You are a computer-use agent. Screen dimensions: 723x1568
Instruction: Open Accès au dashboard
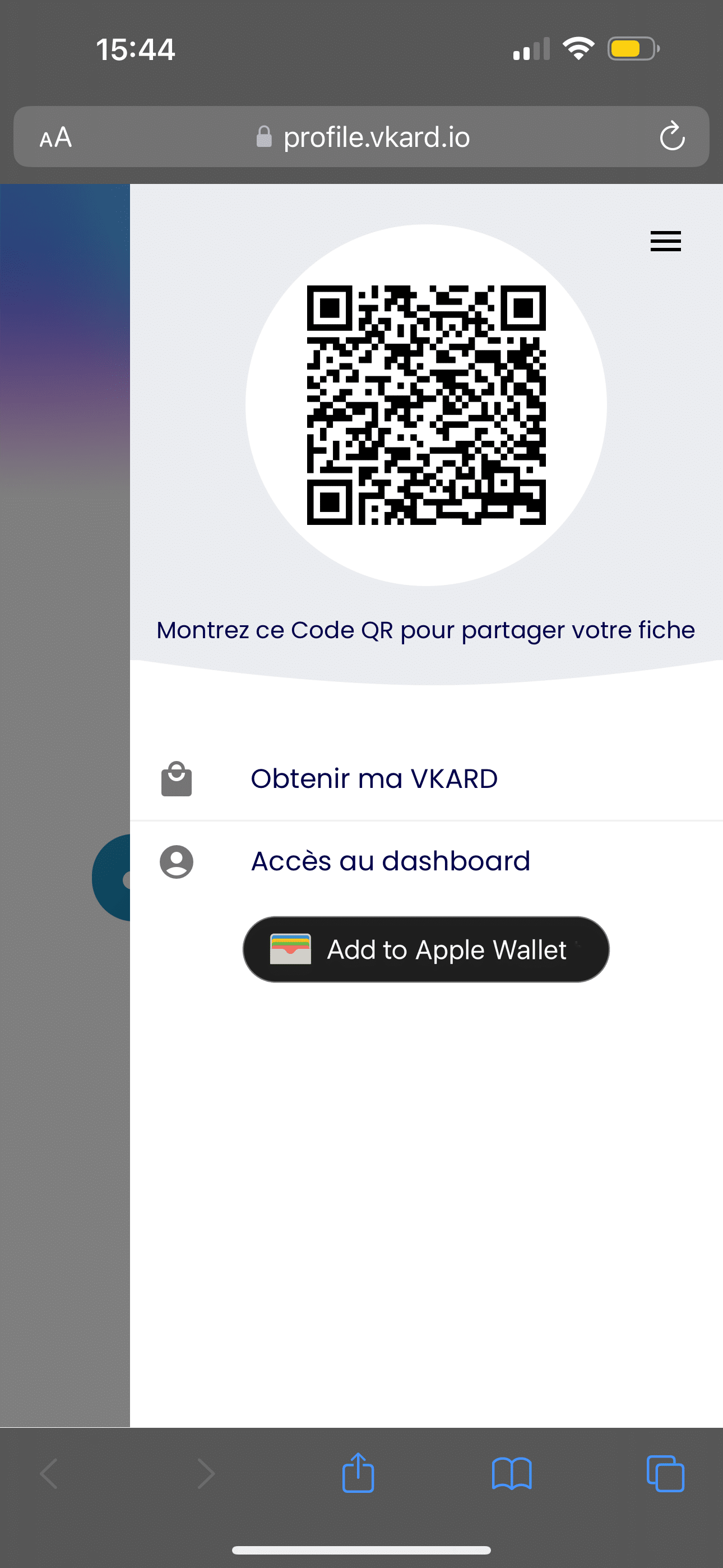[426, 861]
